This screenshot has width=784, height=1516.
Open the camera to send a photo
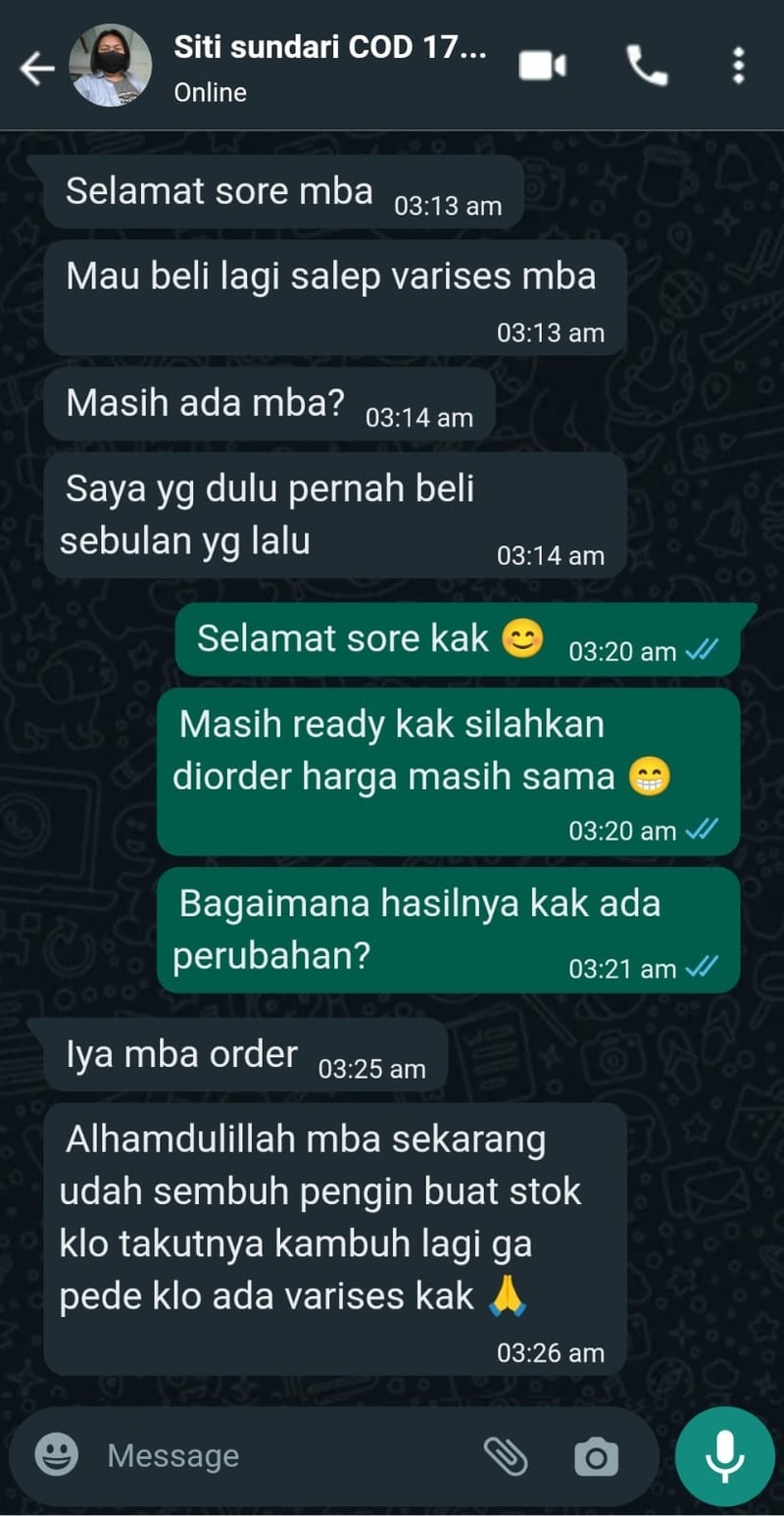(x=596, y=1457)
